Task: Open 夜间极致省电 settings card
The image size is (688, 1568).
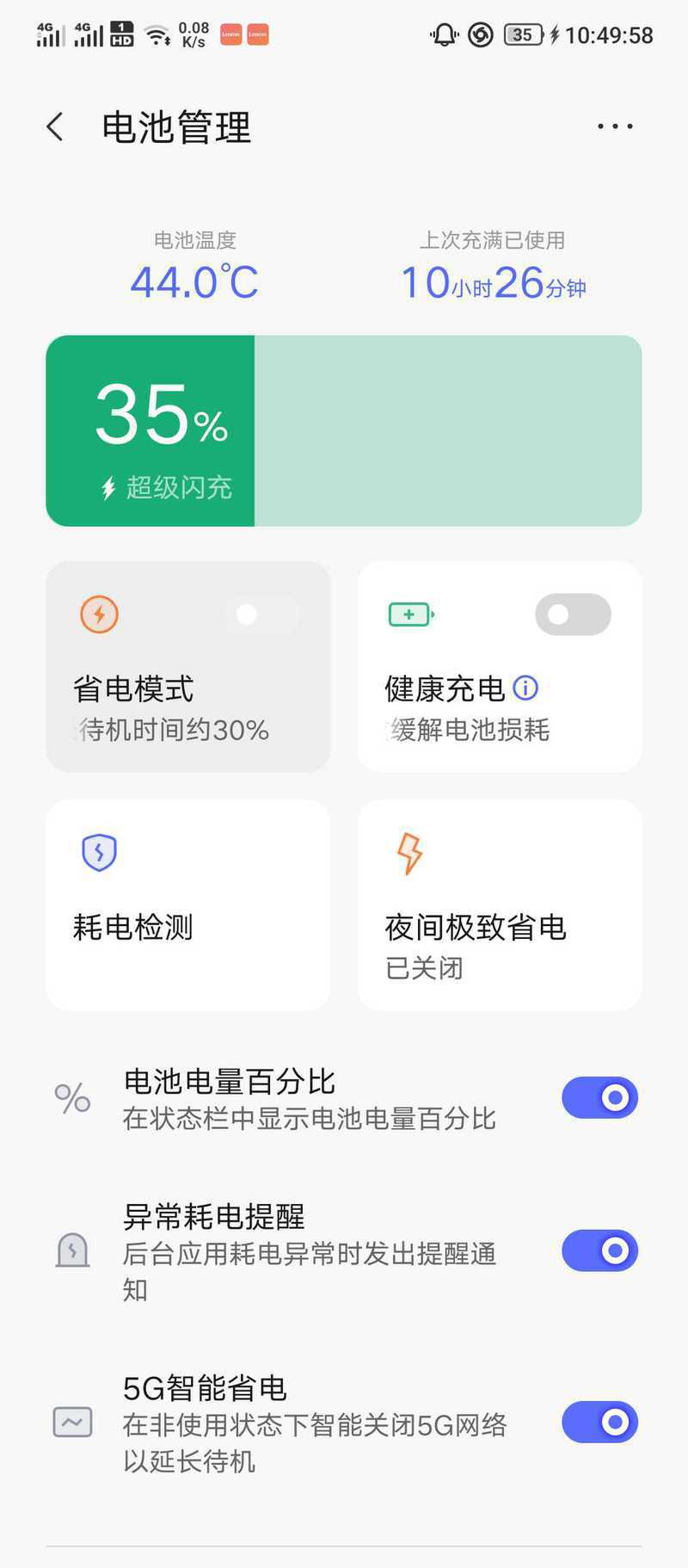Action: (500, 904)
